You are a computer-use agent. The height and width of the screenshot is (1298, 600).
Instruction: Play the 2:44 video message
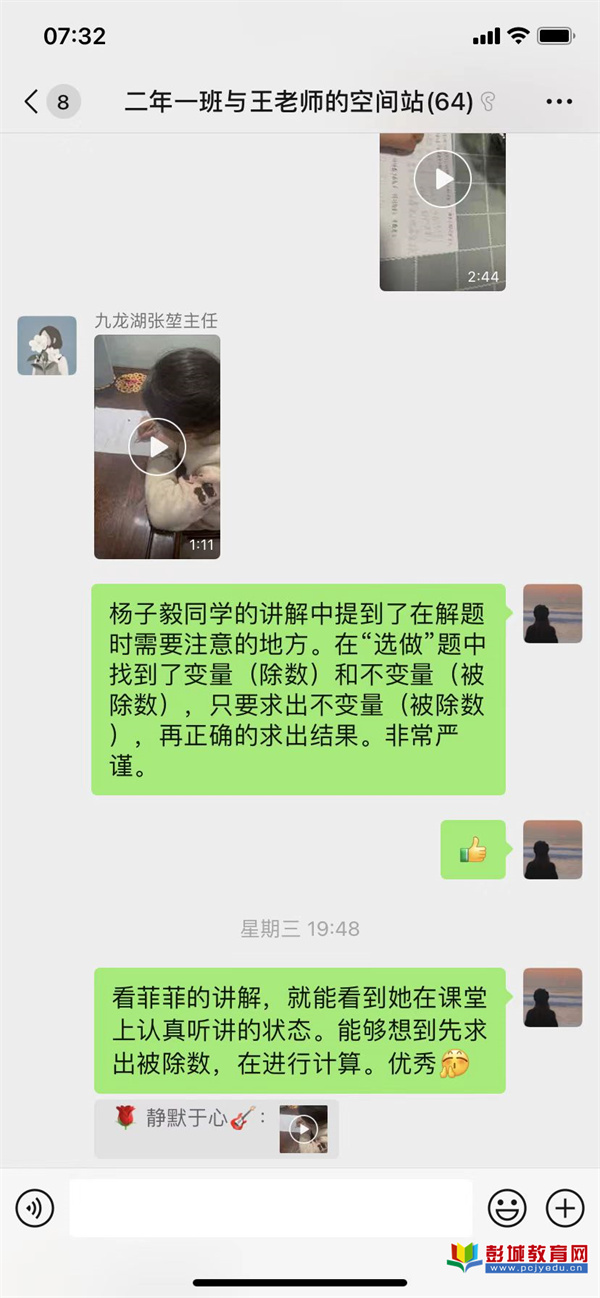pos(442,179)
